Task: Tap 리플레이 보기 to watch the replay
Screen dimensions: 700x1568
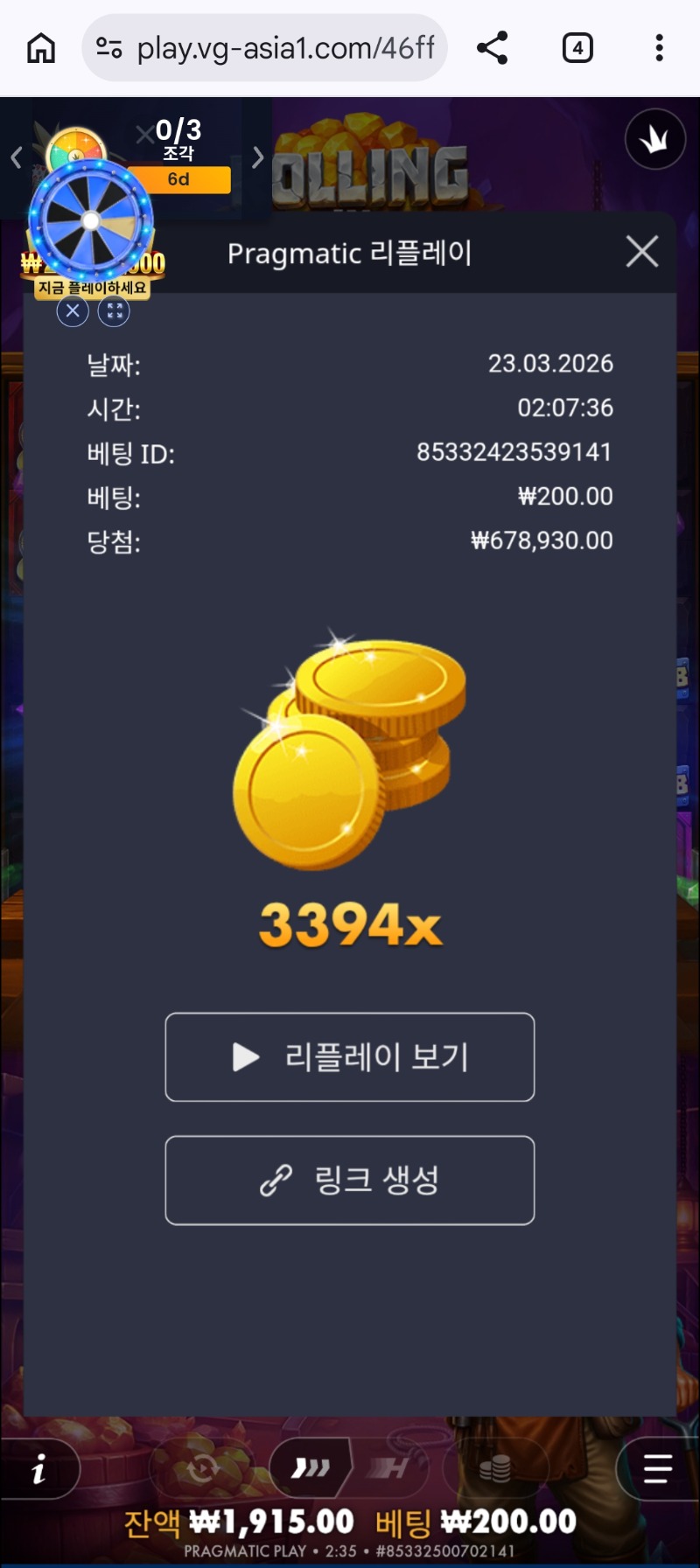Action: click(x=349, y=1056)
